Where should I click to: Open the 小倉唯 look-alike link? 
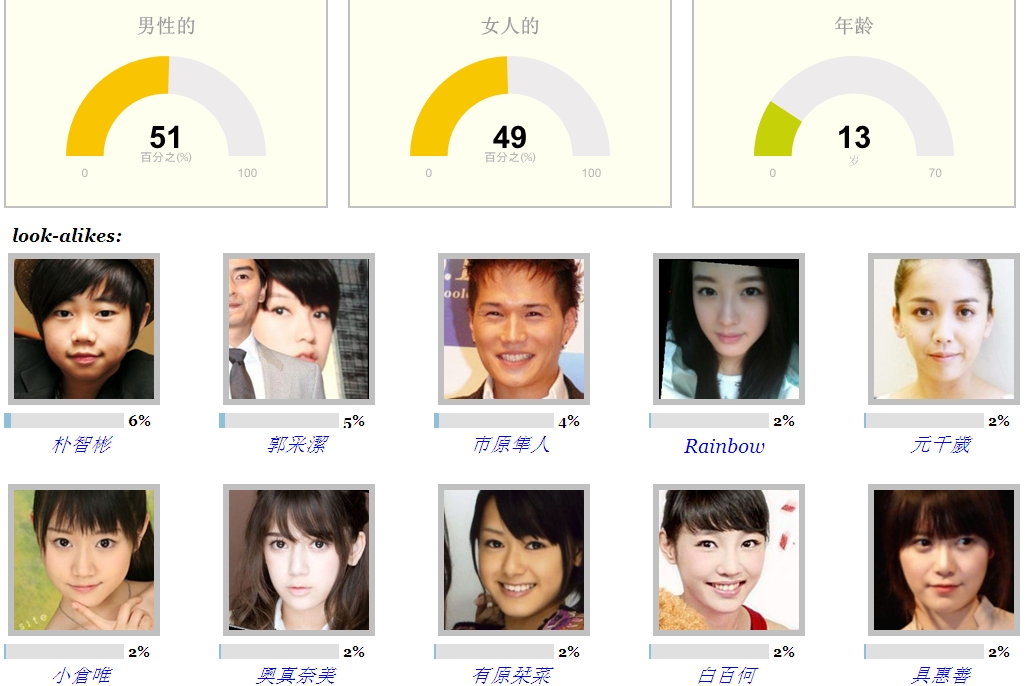[x=82, y=675]
